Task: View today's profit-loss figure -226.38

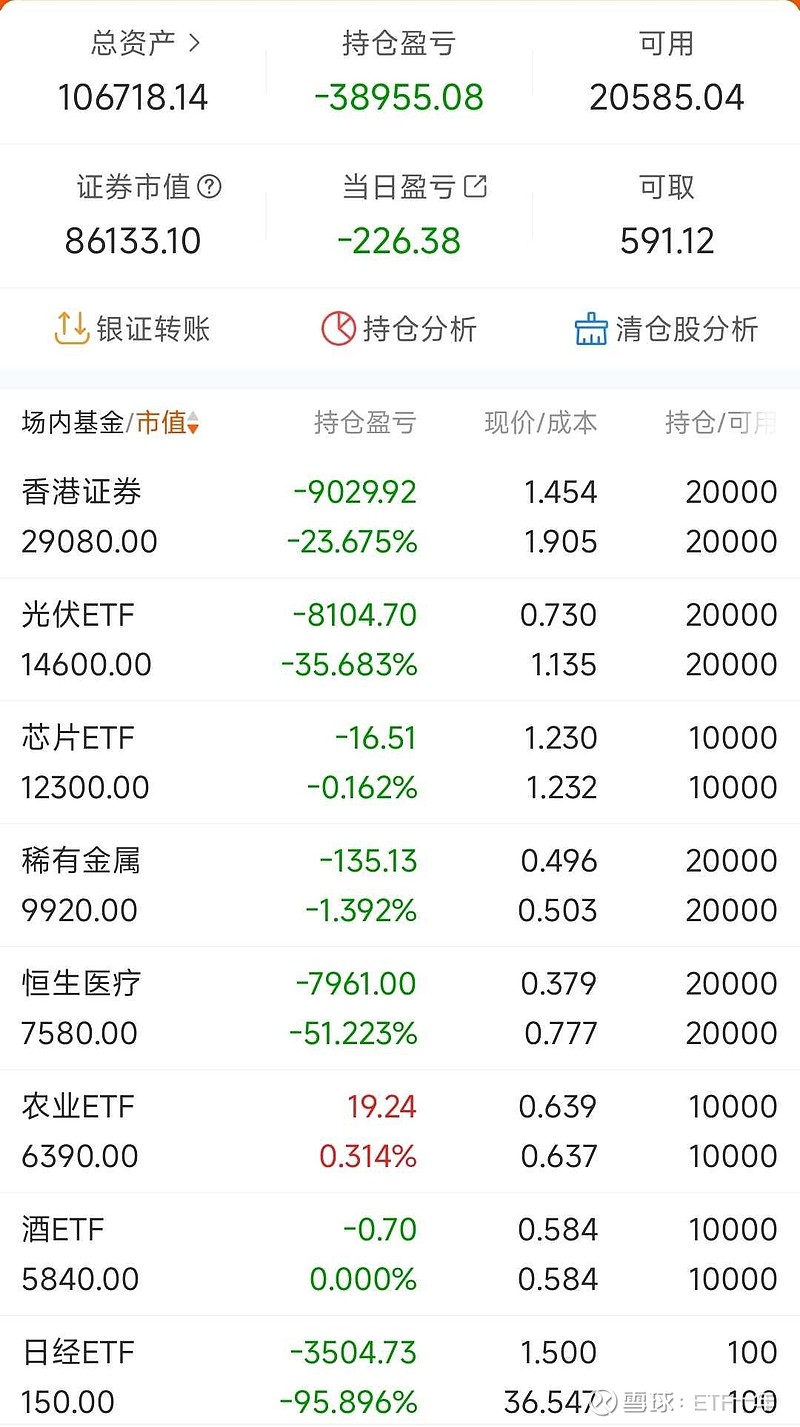Action: 398,240
